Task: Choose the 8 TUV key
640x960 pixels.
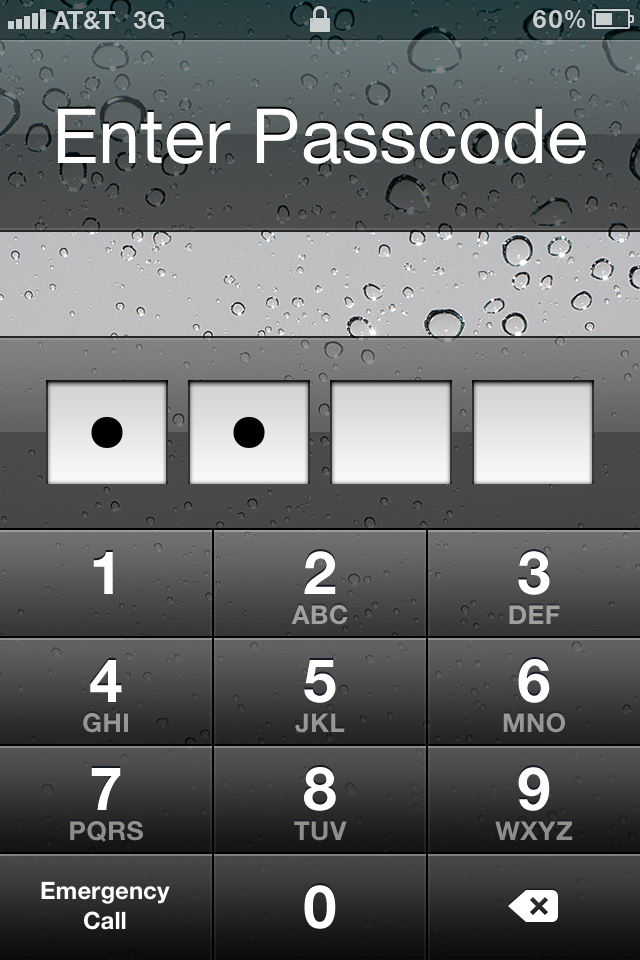Action: point(320,800)
